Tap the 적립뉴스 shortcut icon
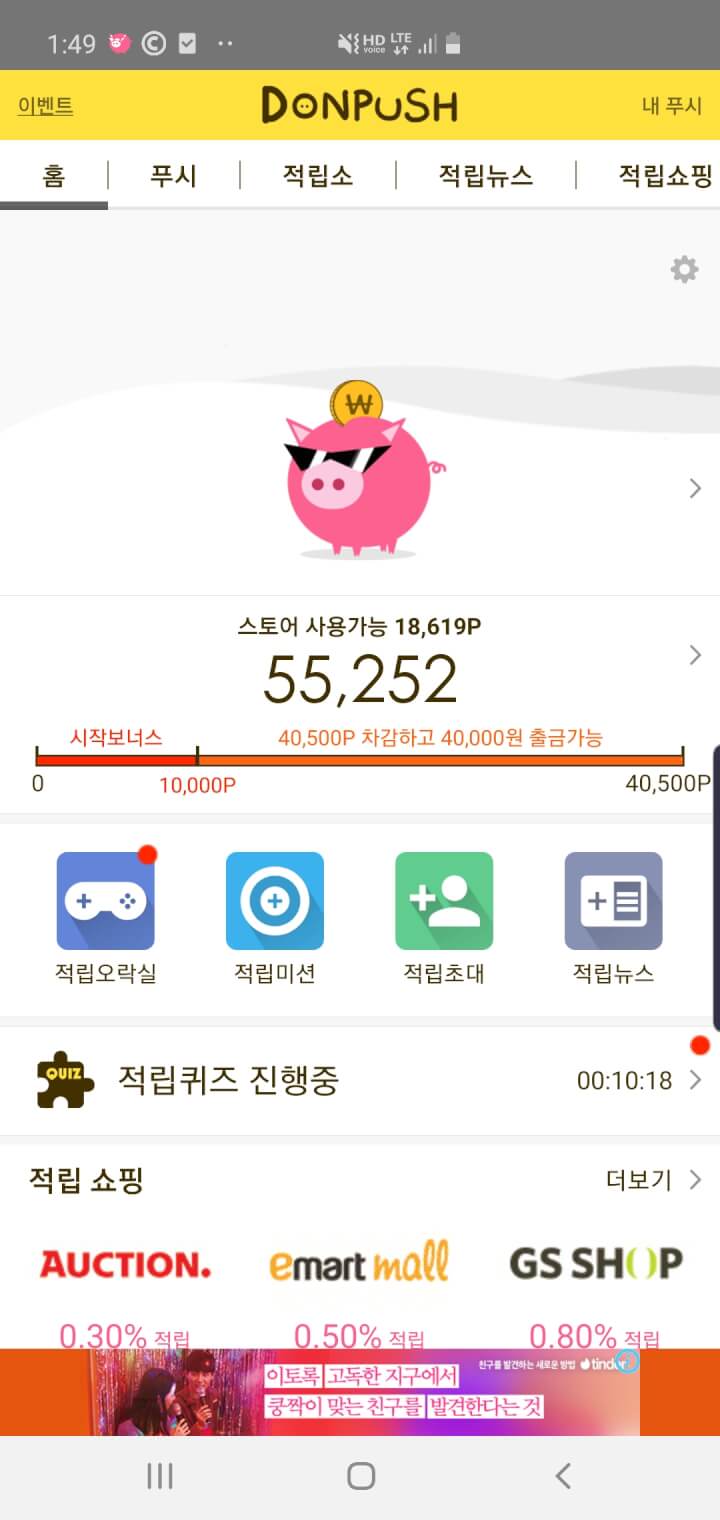Viewport: 720px width, 1520px height. (x=613, y=901)
